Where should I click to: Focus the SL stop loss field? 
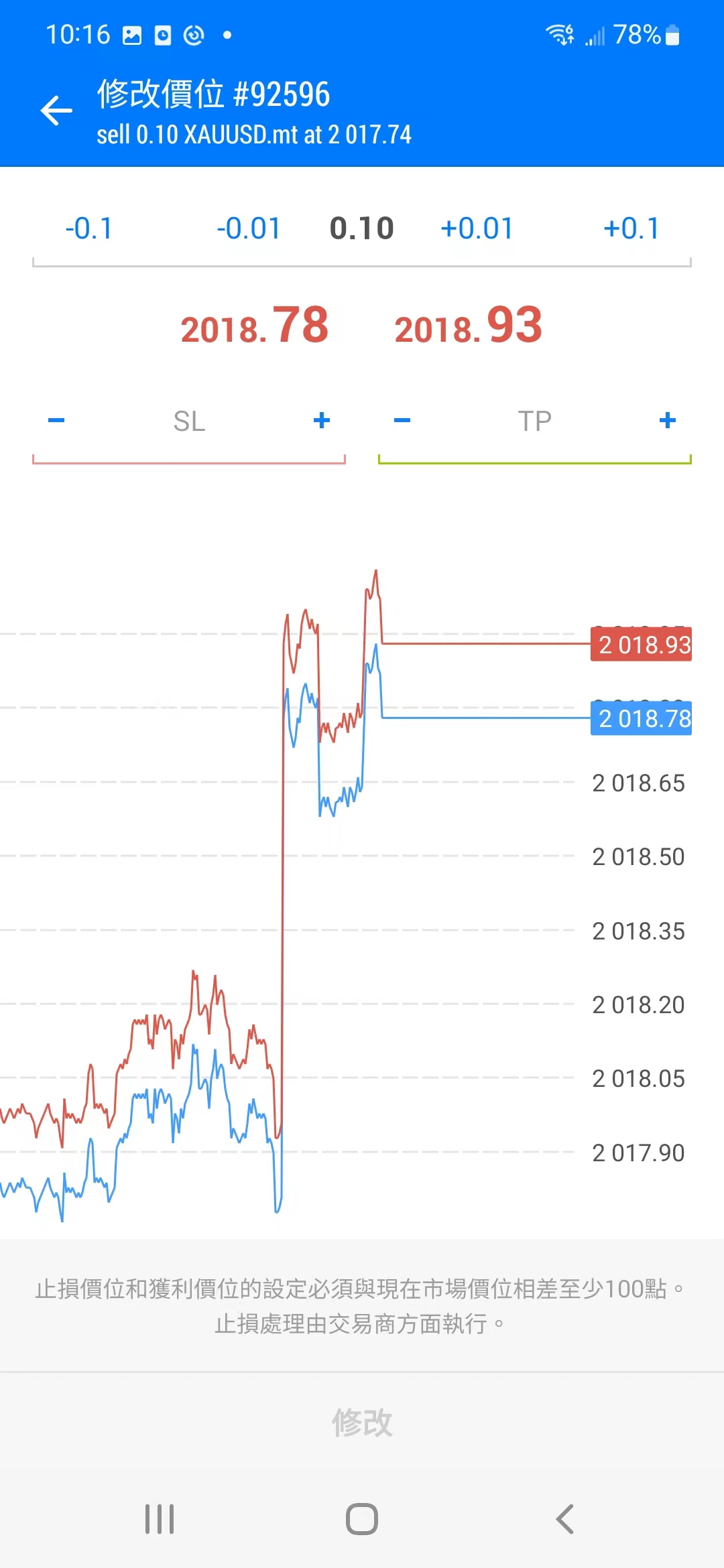point(189,421)
